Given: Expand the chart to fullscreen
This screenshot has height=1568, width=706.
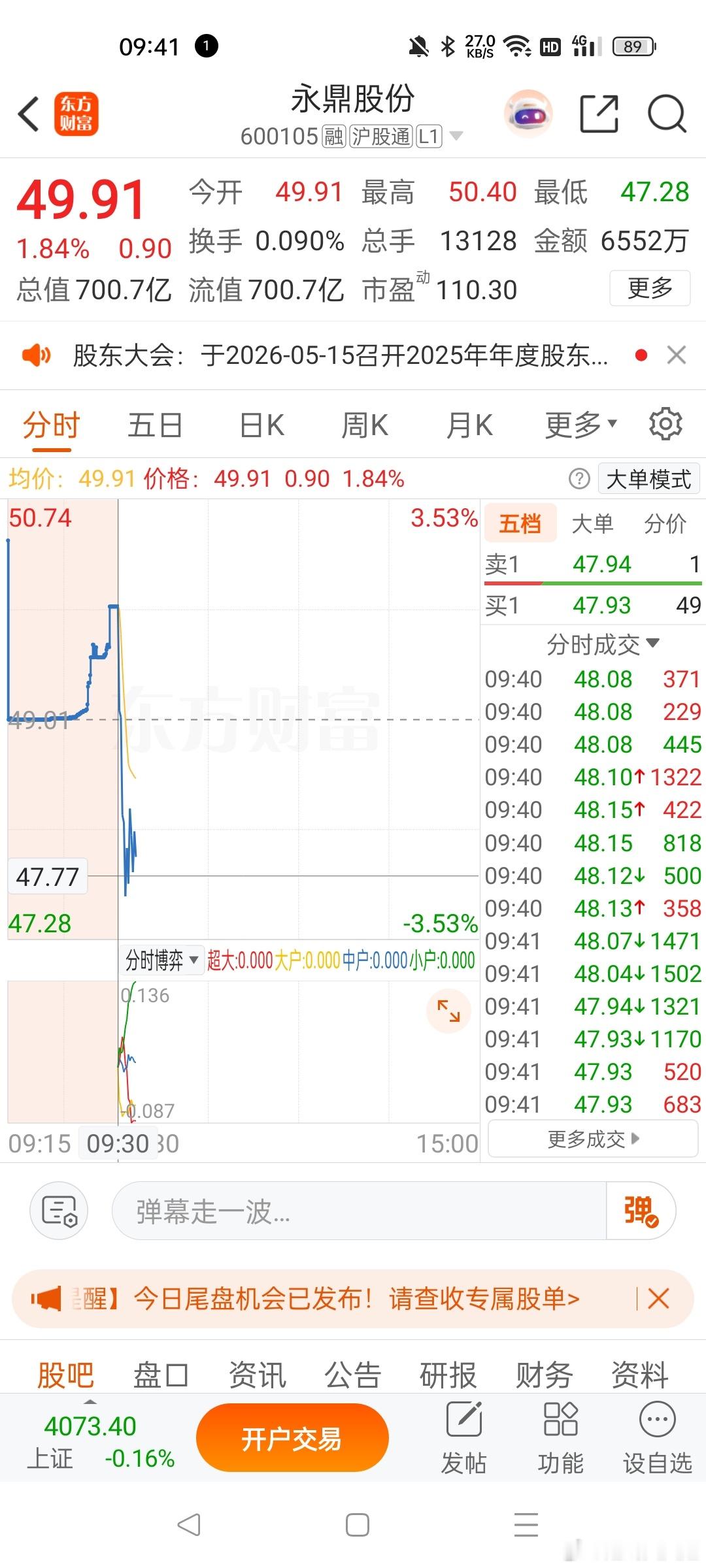Looking at the screenshot, I should 448,1010.
